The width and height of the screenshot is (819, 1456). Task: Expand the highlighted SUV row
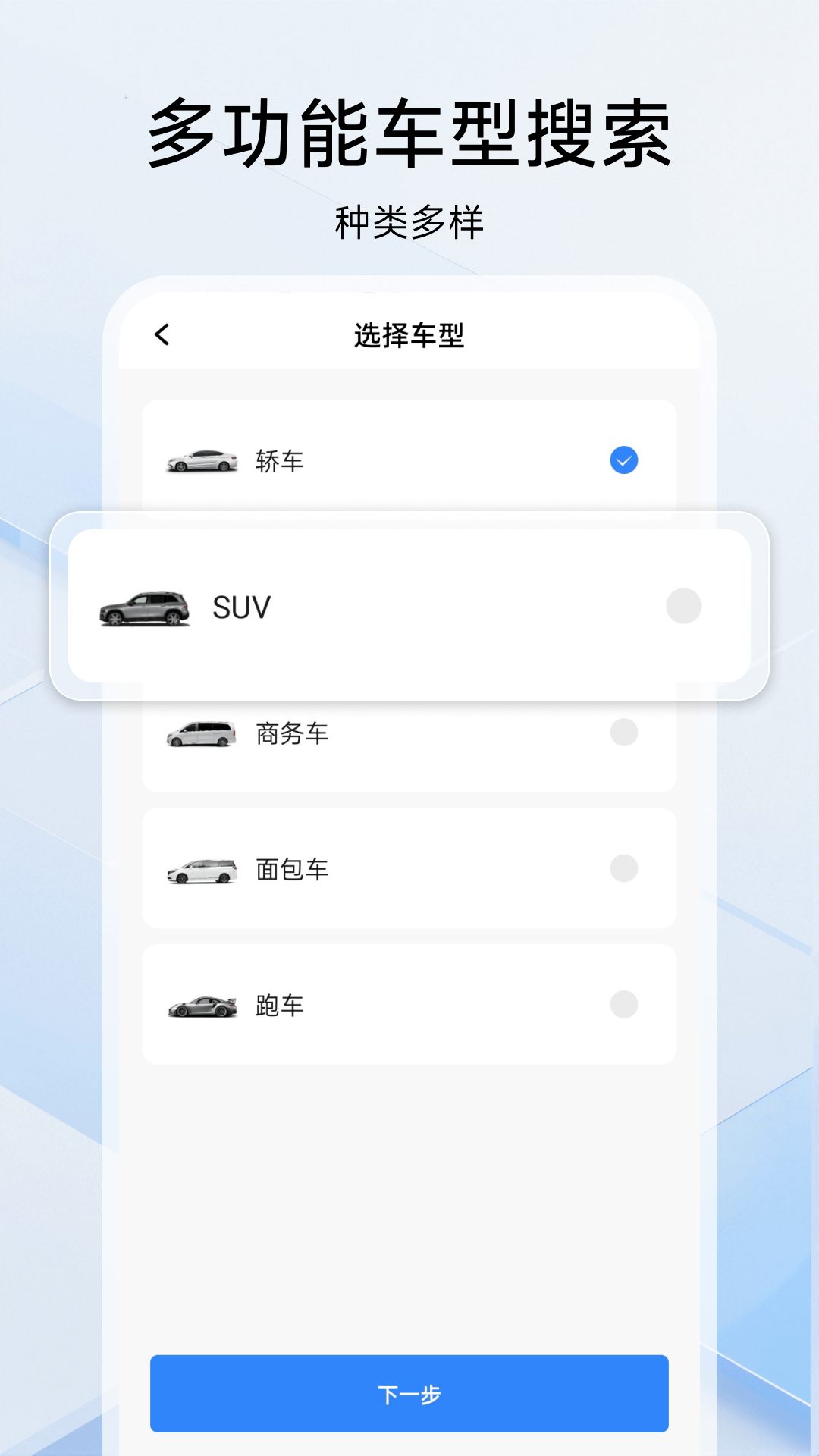pyautogui.click(x=409, y=606)
